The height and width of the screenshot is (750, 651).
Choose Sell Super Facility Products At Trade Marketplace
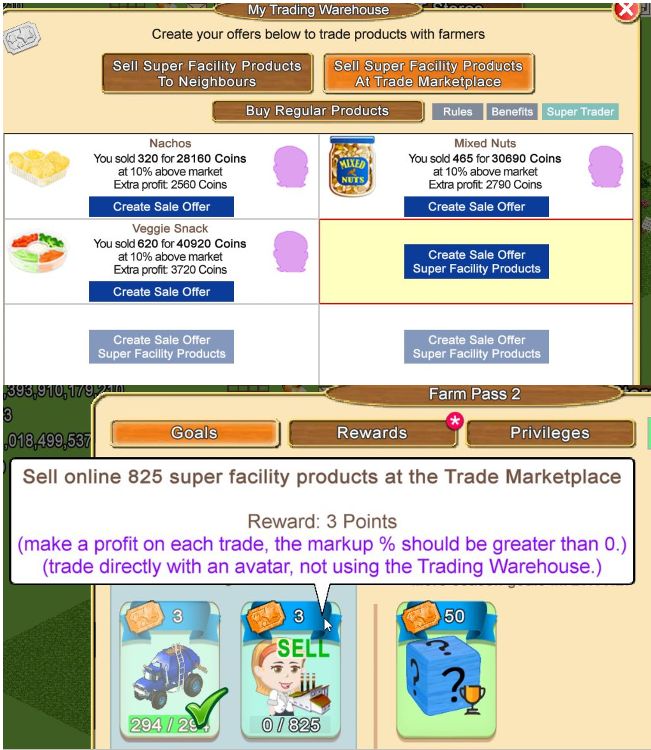click(x=428, y=73)
